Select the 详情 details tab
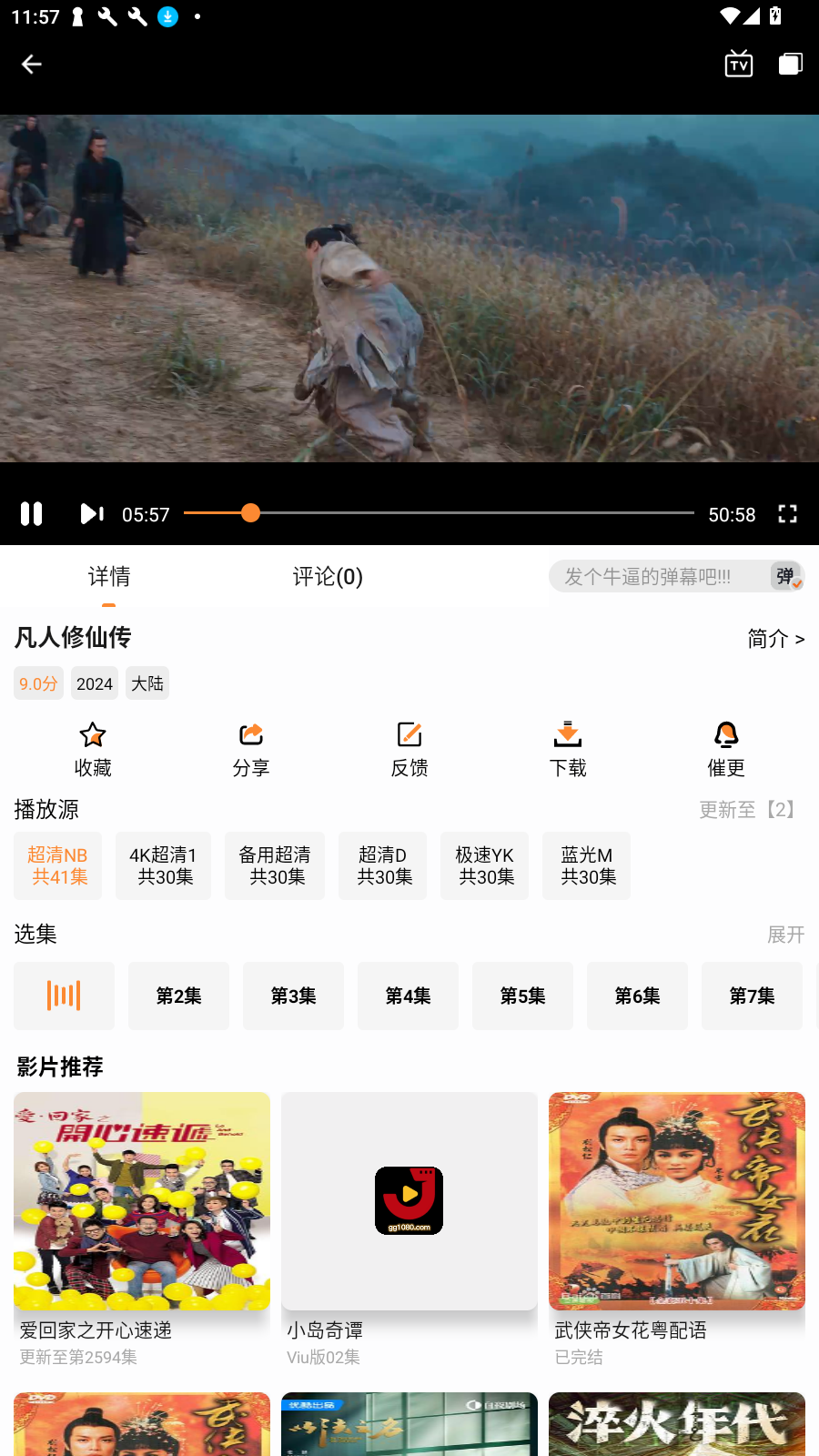This screenshot has height=1456, width=819. coord(108,576)
